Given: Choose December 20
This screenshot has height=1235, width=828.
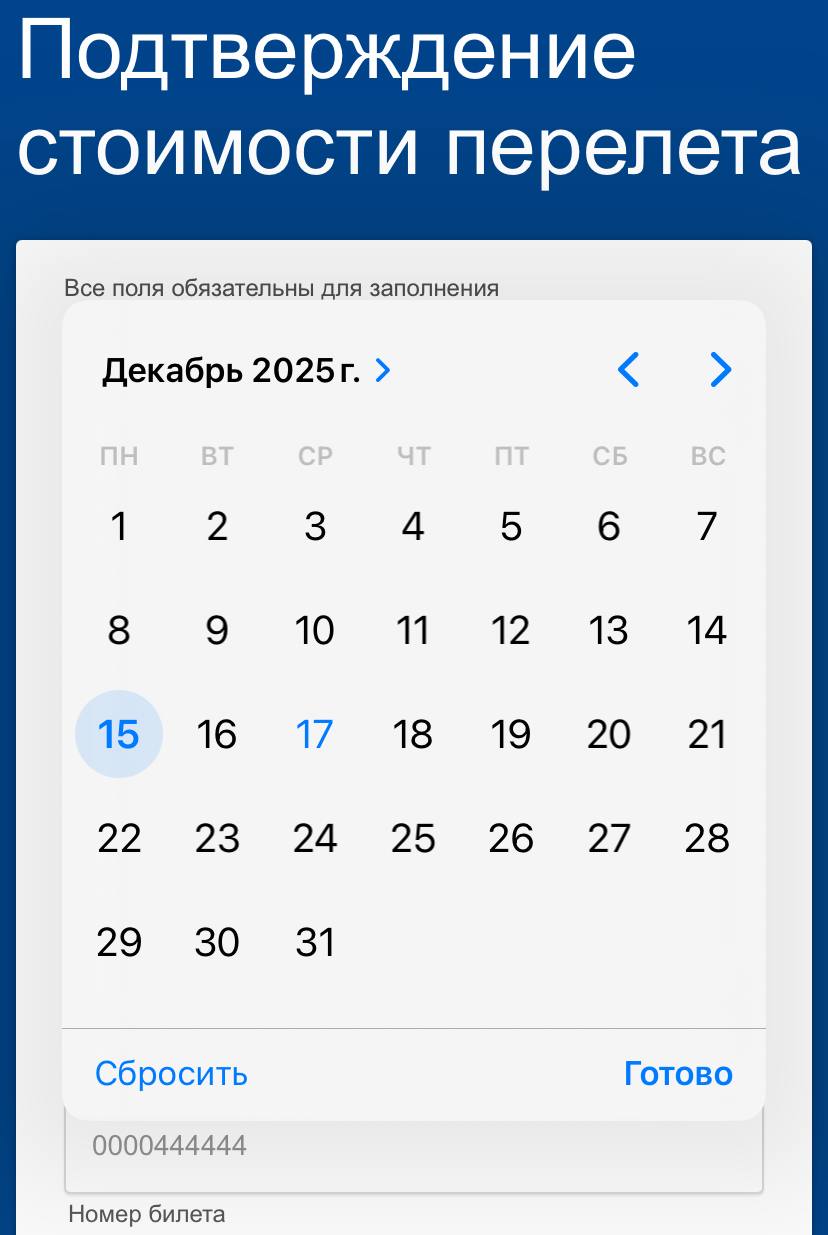Looking at the screenshot, I should point(609,734).
